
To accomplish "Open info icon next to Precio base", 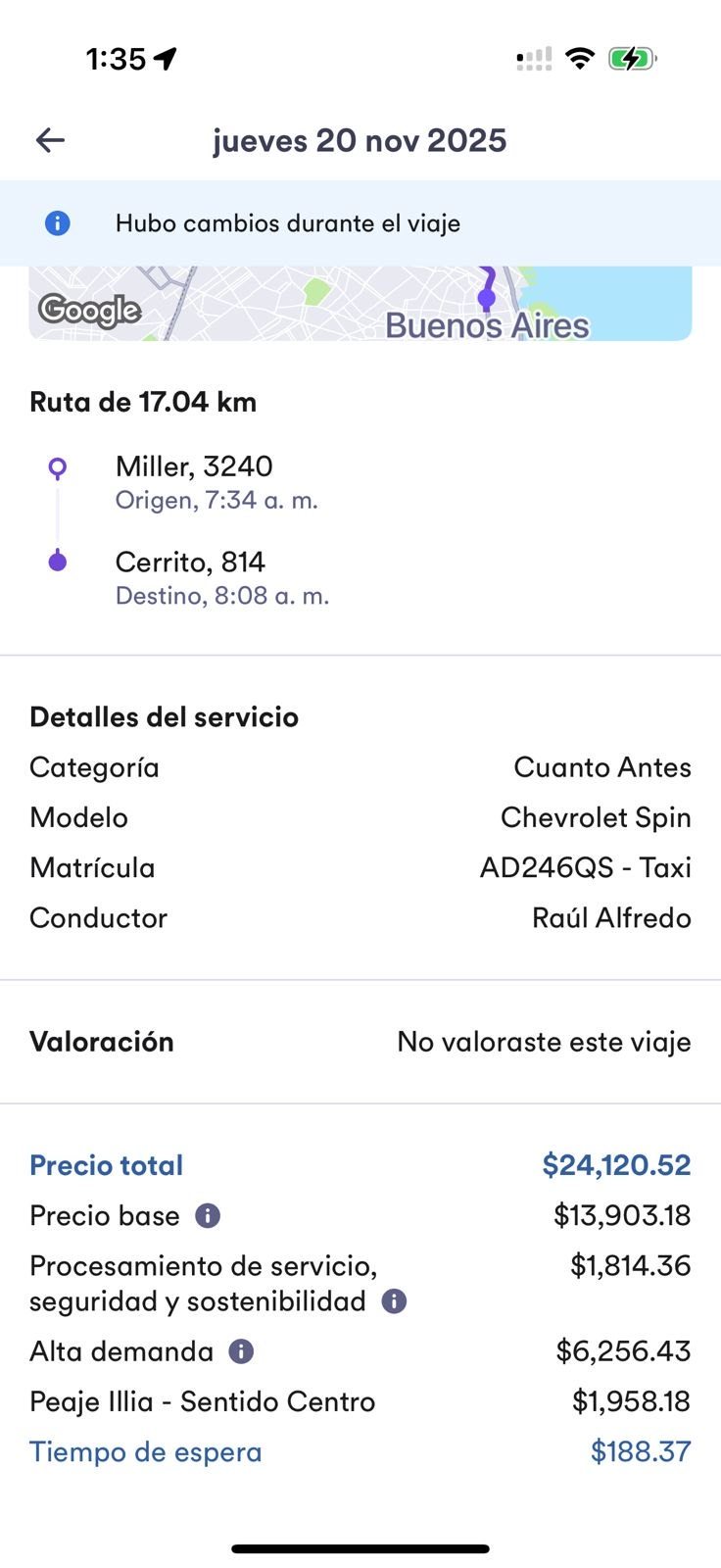I will (x=208, y=1216).
